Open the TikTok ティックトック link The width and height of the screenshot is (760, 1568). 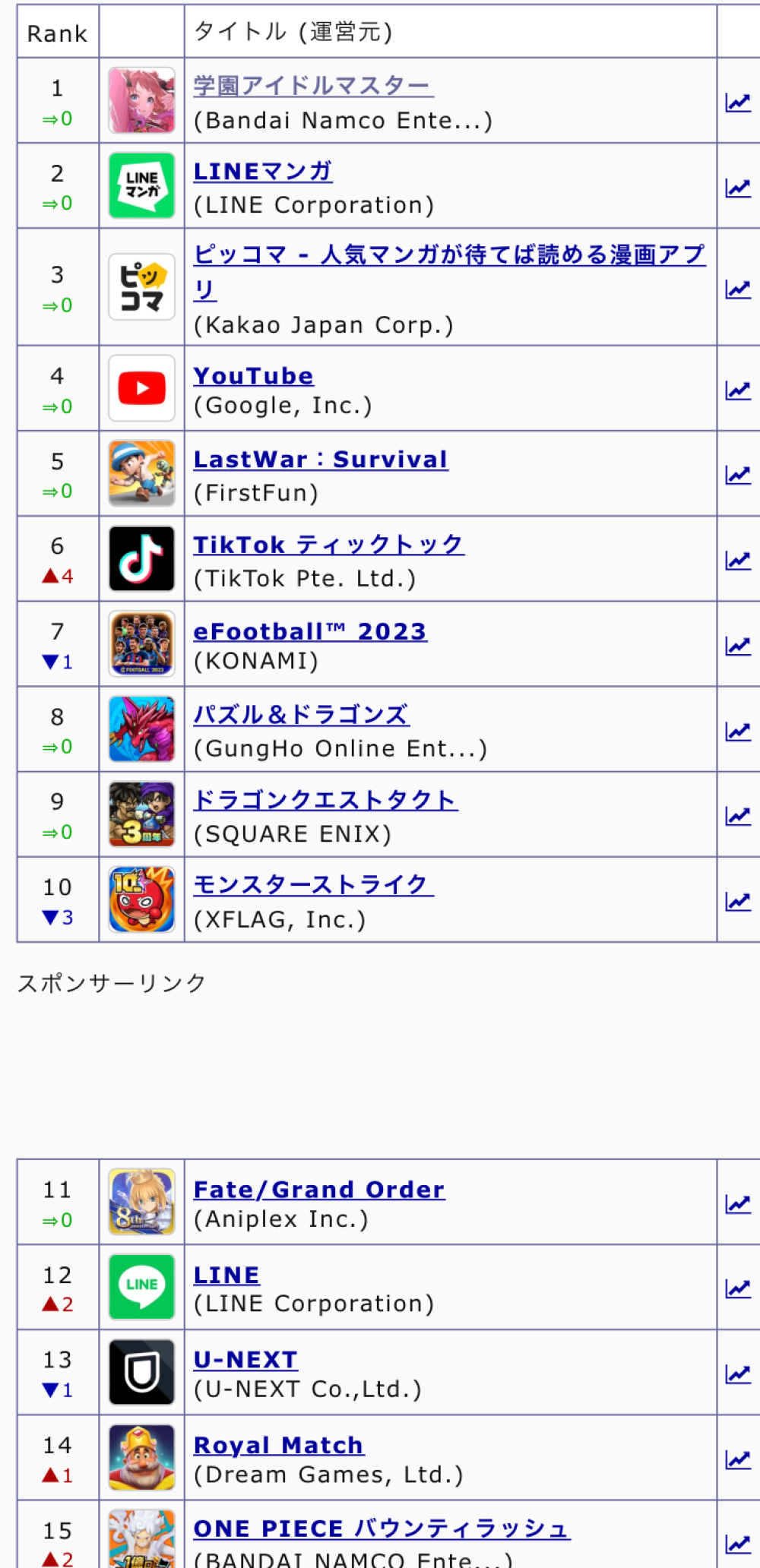coord(328,545)
